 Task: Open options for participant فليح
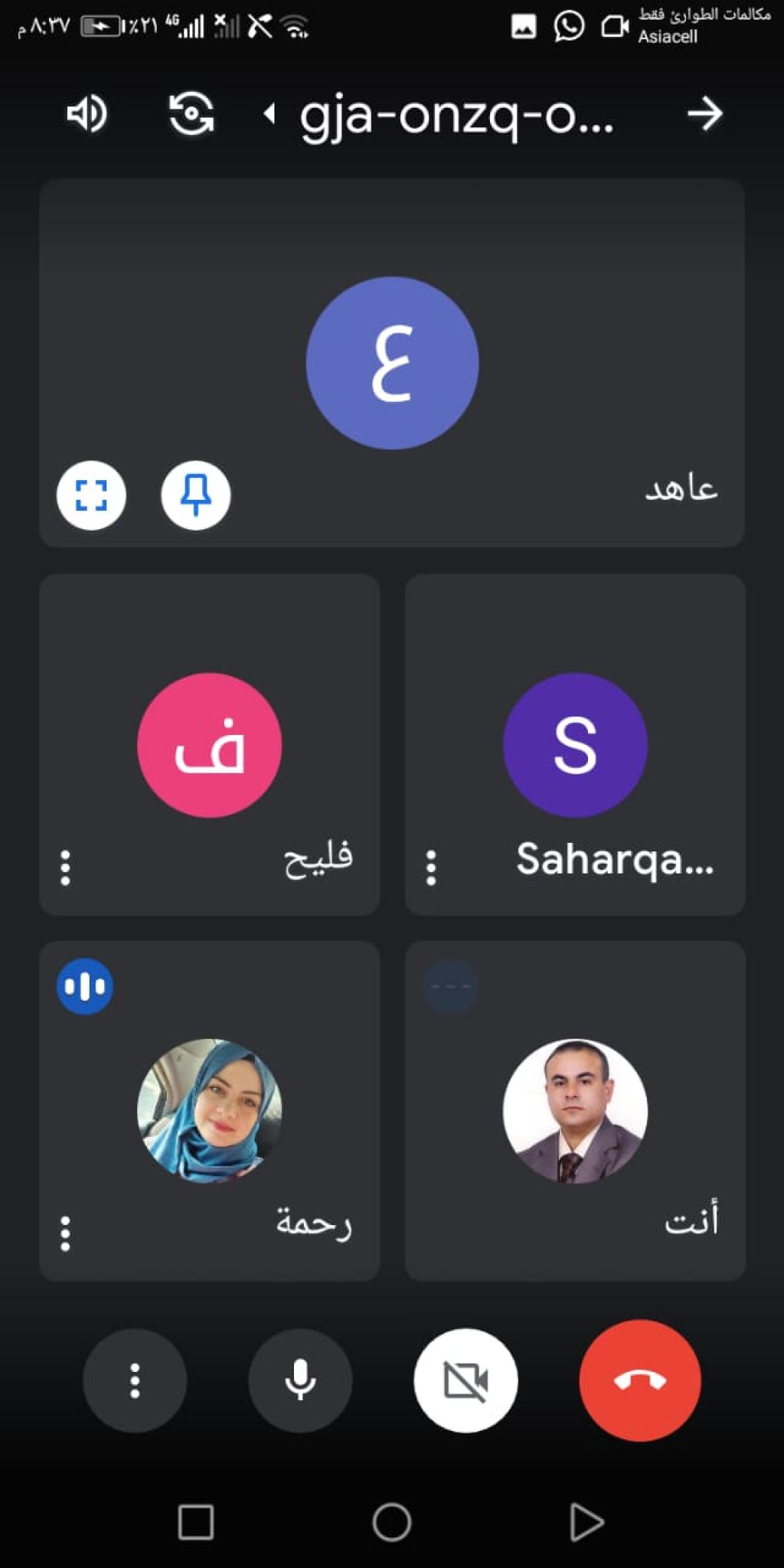(x=66, y=867)
